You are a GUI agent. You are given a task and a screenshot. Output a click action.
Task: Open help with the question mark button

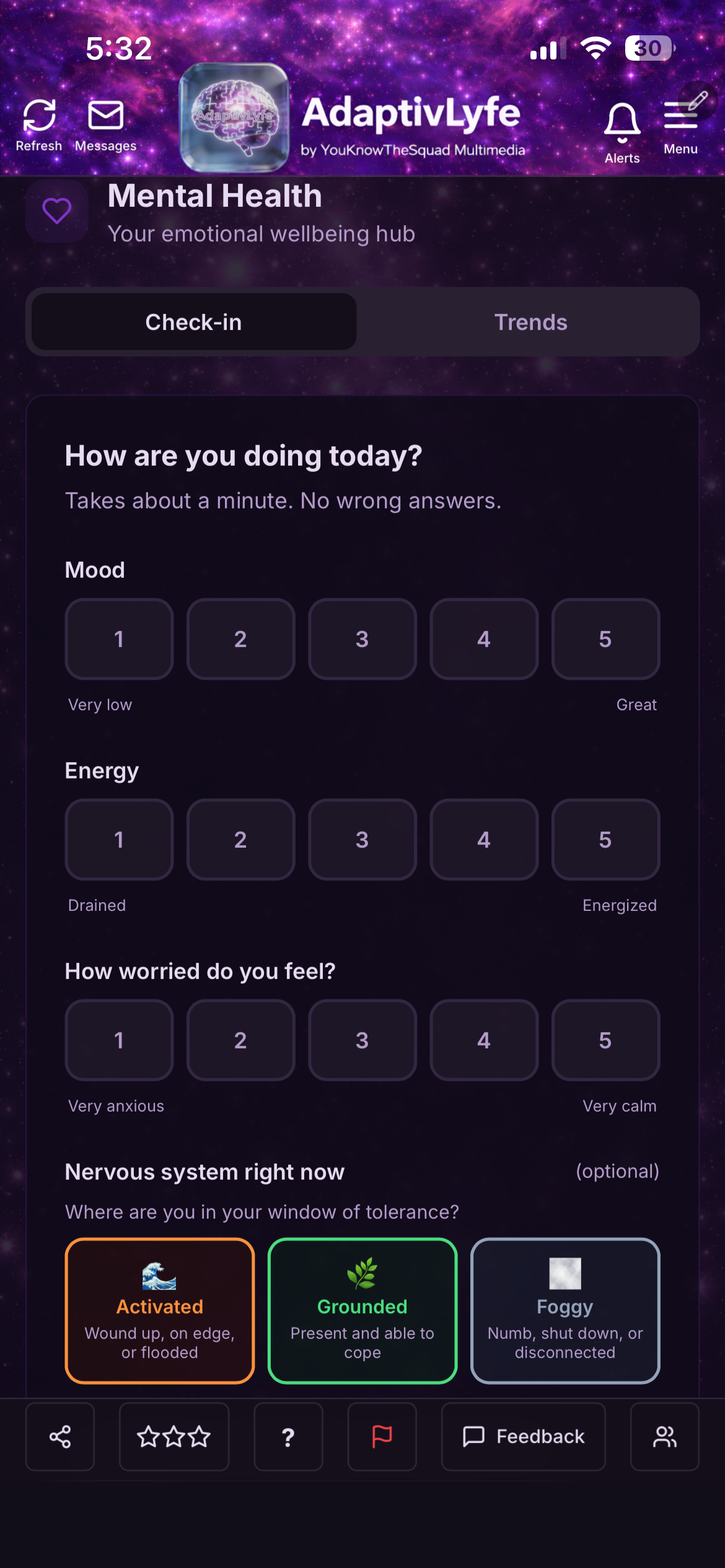(x=288, y=1437)
